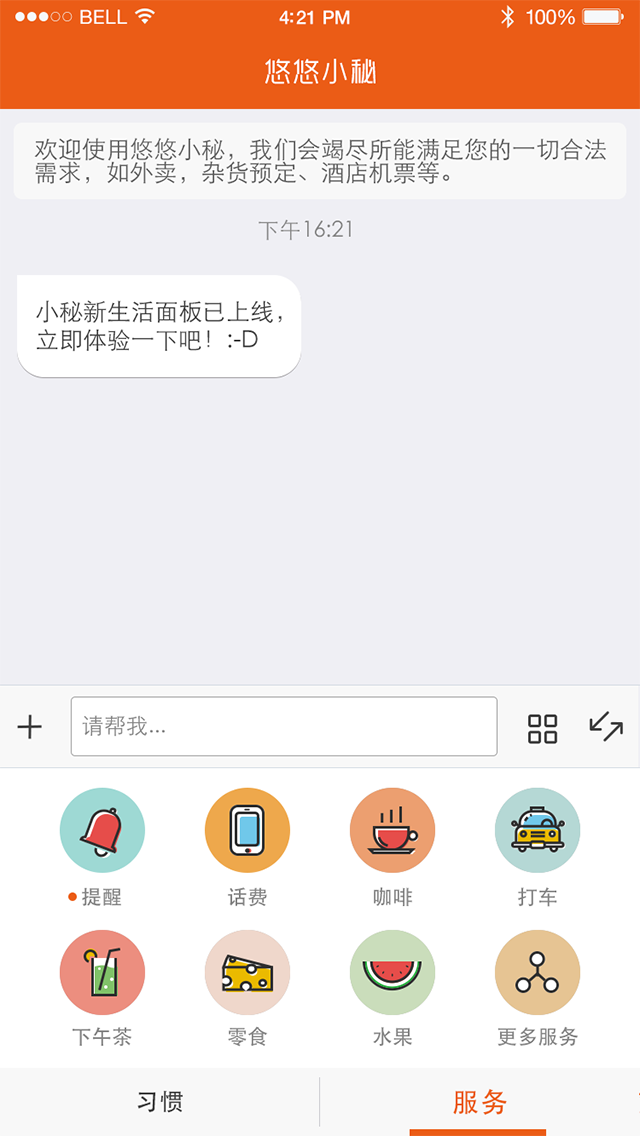Open the 水果 fruit service
The image size is (640, 1136).
[x=392, y=973]
